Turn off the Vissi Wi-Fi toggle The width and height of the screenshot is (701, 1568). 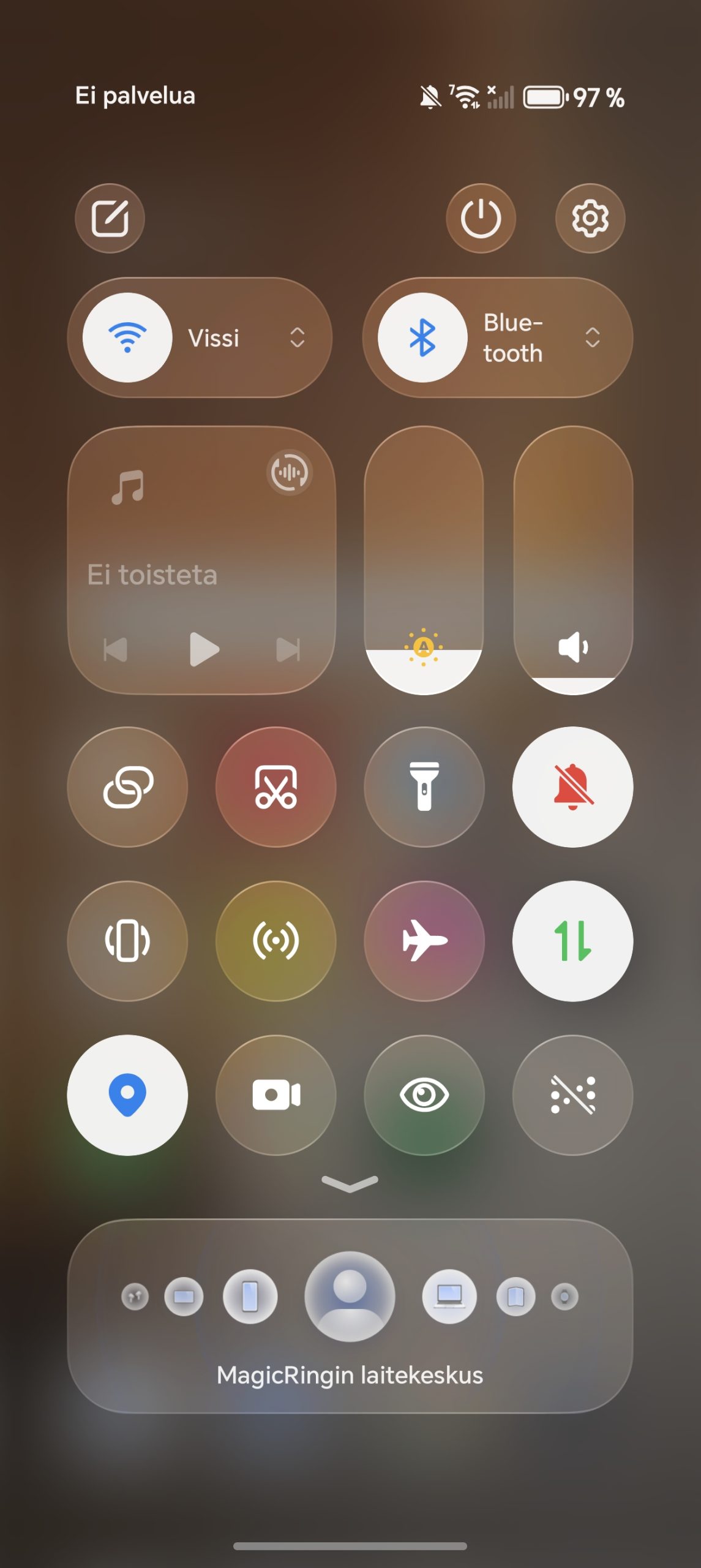[x=127, y=337]
